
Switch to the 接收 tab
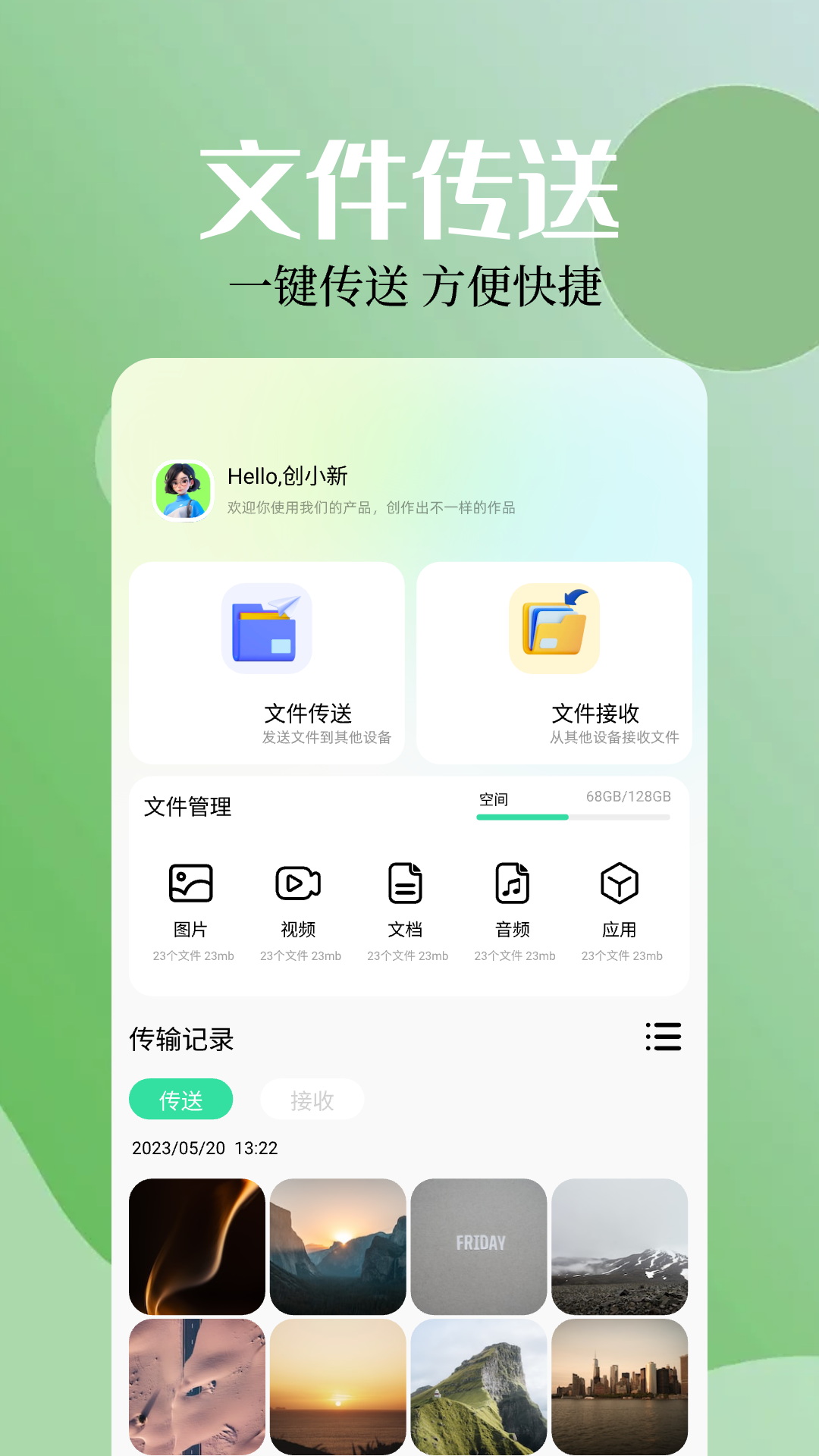click(x=312, y=1099)
